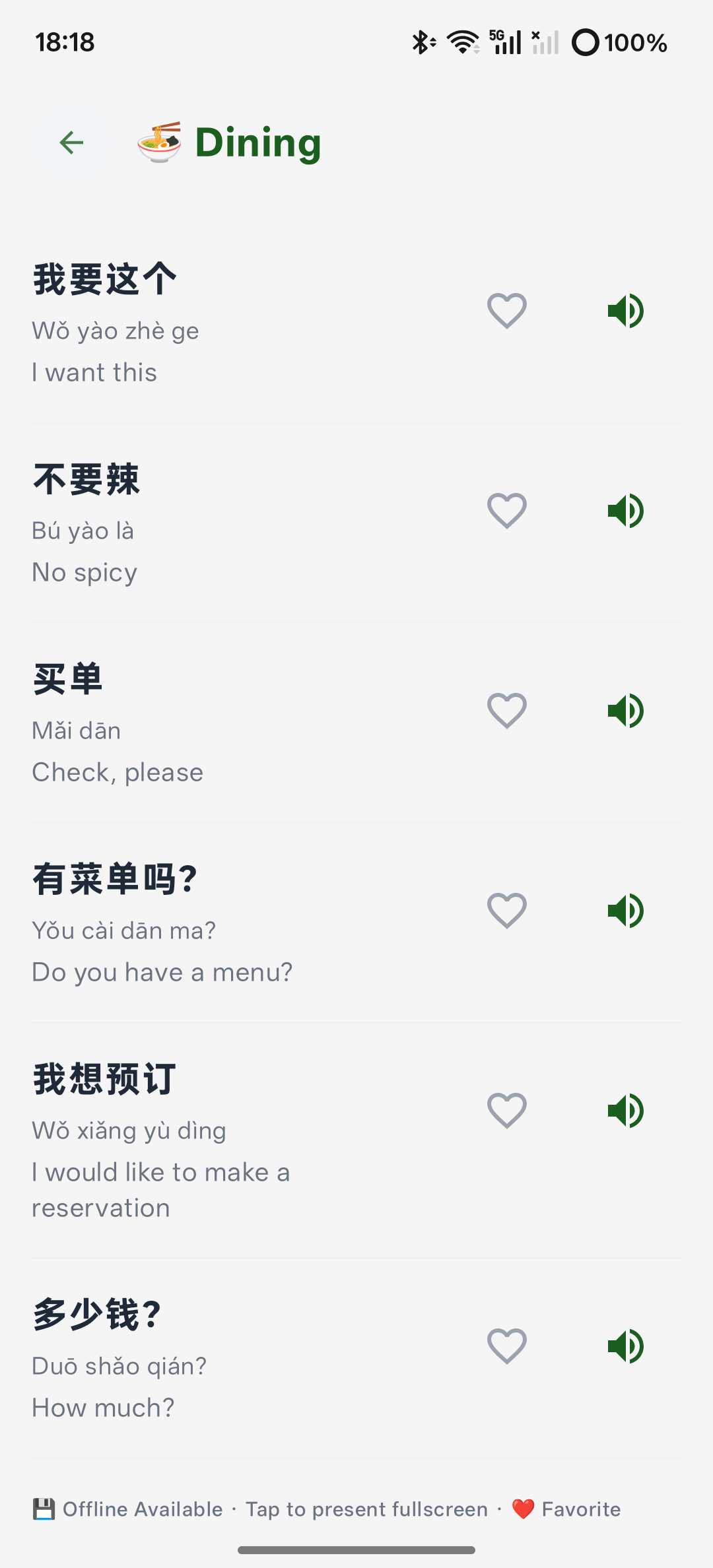The width and height of the screenshot is (713, 1568).
Task: Play pronunciation of "不要辣"
Action: (x=626, y=509)
